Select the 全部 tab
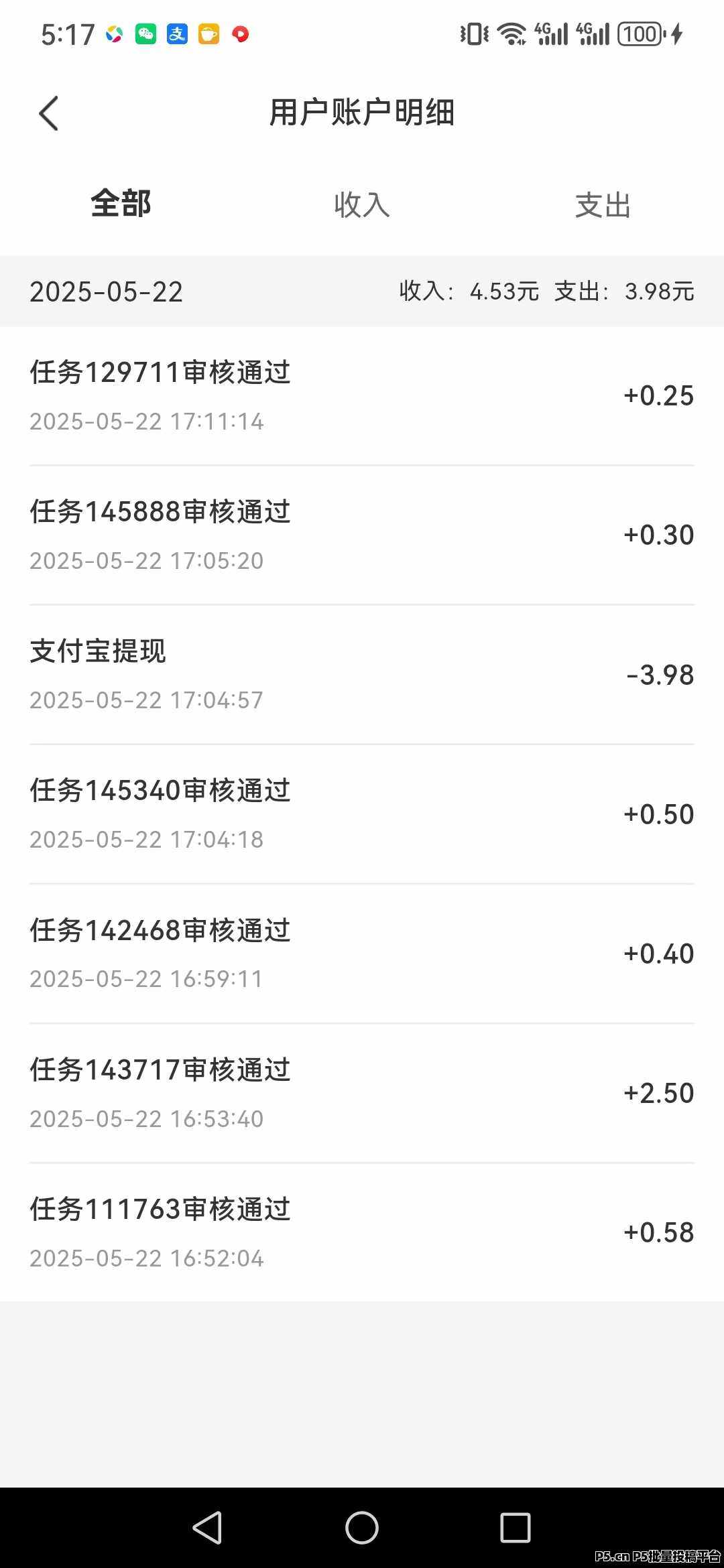The height and width of the screenshot is (1568, 724). tap(121, 206)
